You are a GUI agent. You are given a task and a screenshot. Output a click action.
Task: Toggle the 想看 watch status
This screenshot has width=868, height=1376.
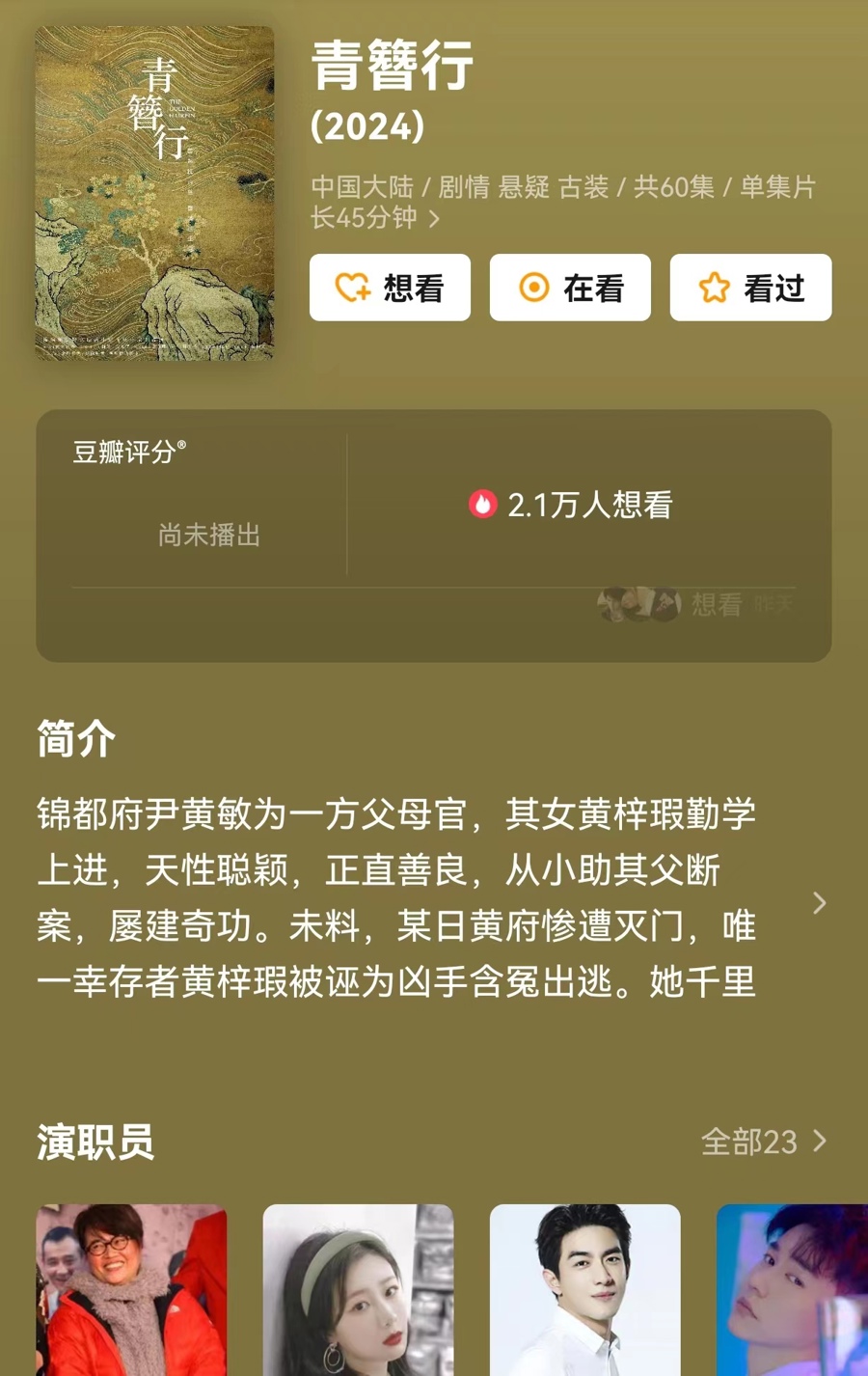[390, 287]
